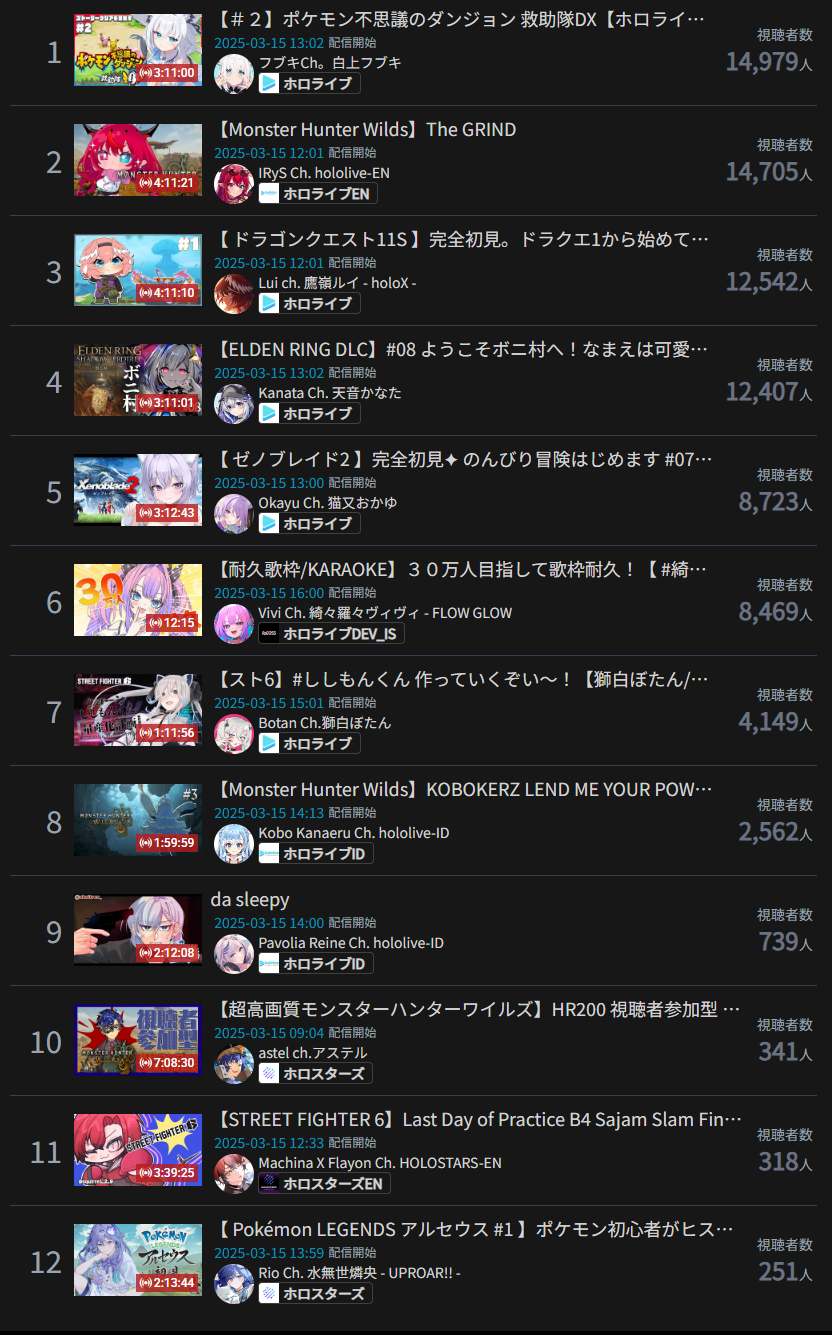Visit the IRyS Ch. hololive-EN channel
Screen dimensions: 832x1335
323,172
